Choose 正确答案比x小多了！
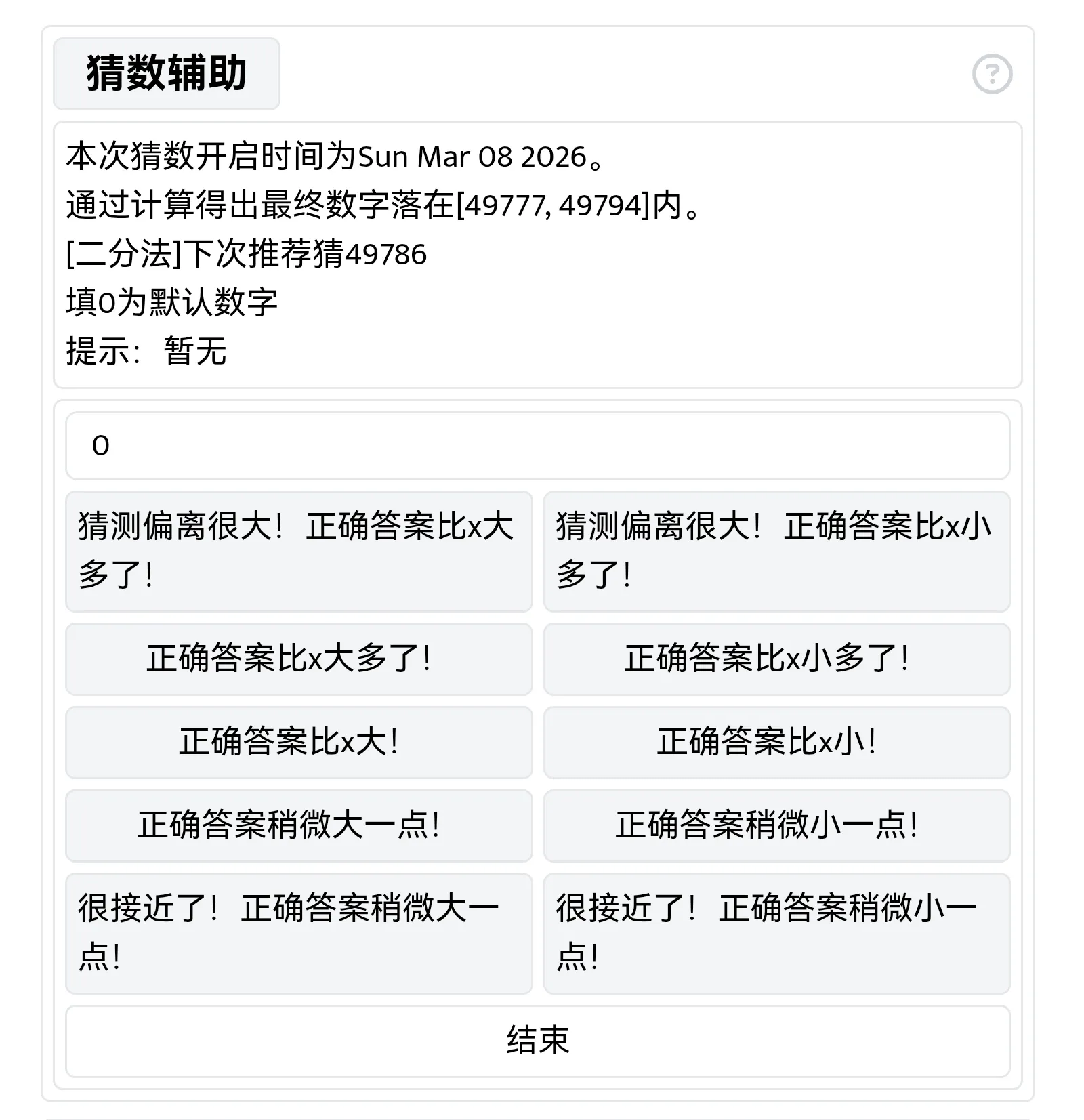Screen dimensions: 1084x1120 776,659
